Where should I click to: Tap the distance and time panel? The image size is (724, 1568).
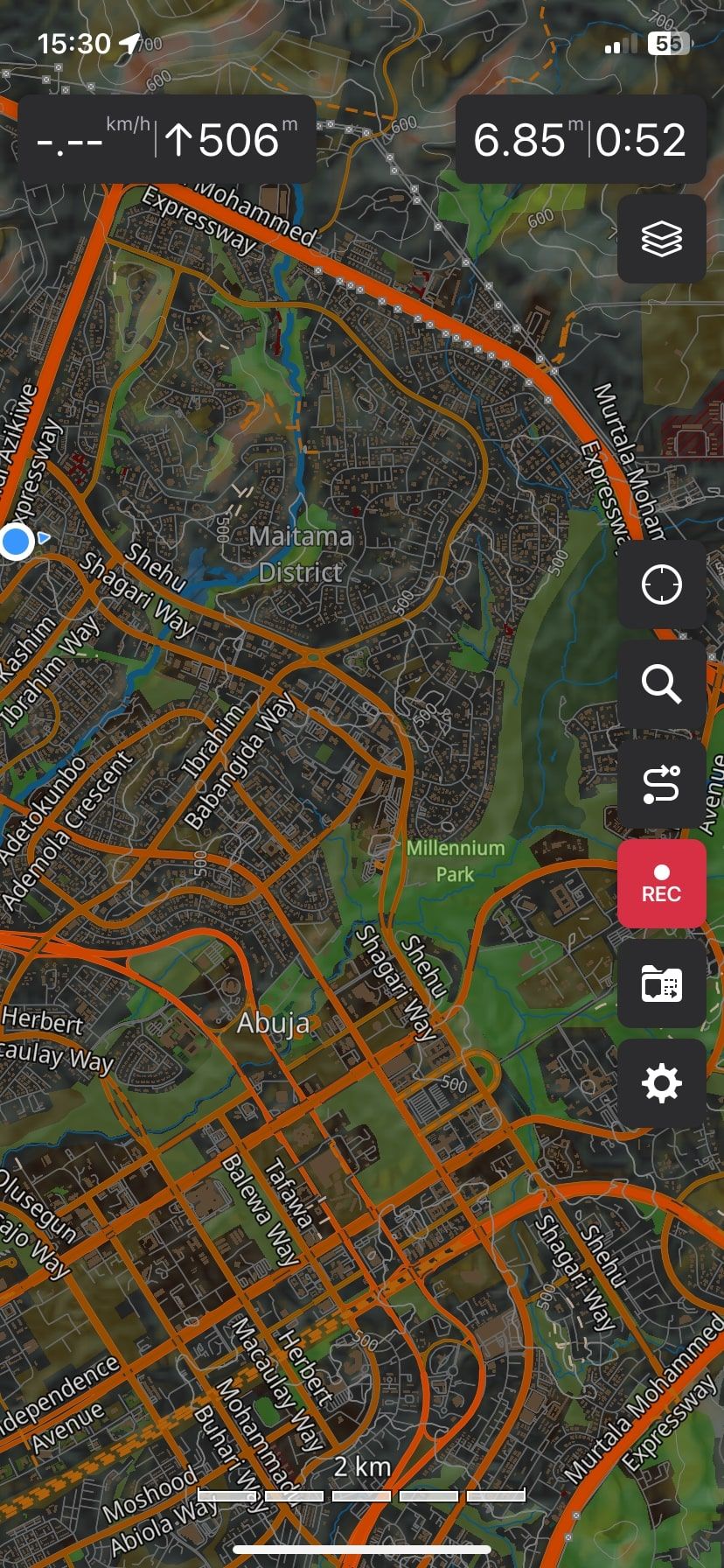click(x=580, y=140)
